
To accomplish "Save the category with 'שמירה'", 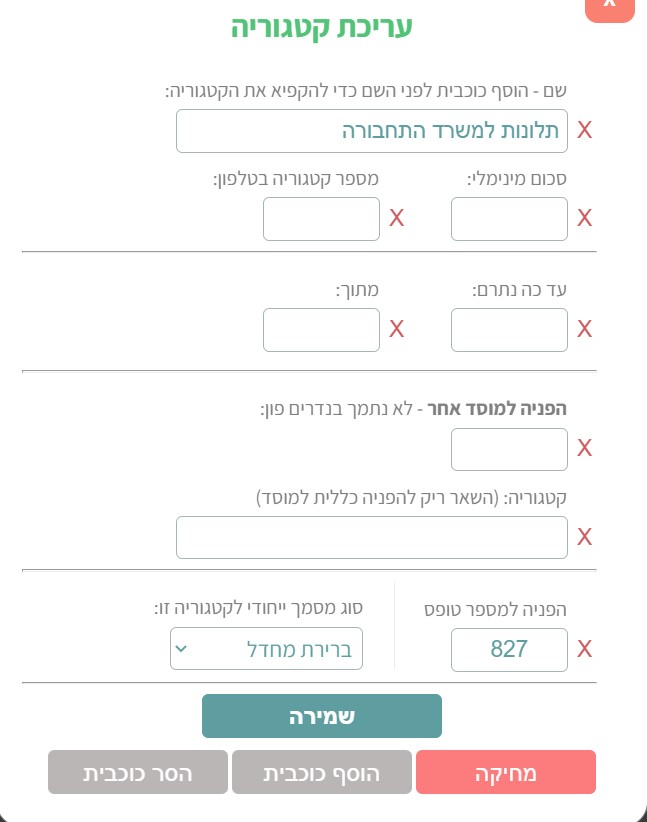I will tap(321, 716).
